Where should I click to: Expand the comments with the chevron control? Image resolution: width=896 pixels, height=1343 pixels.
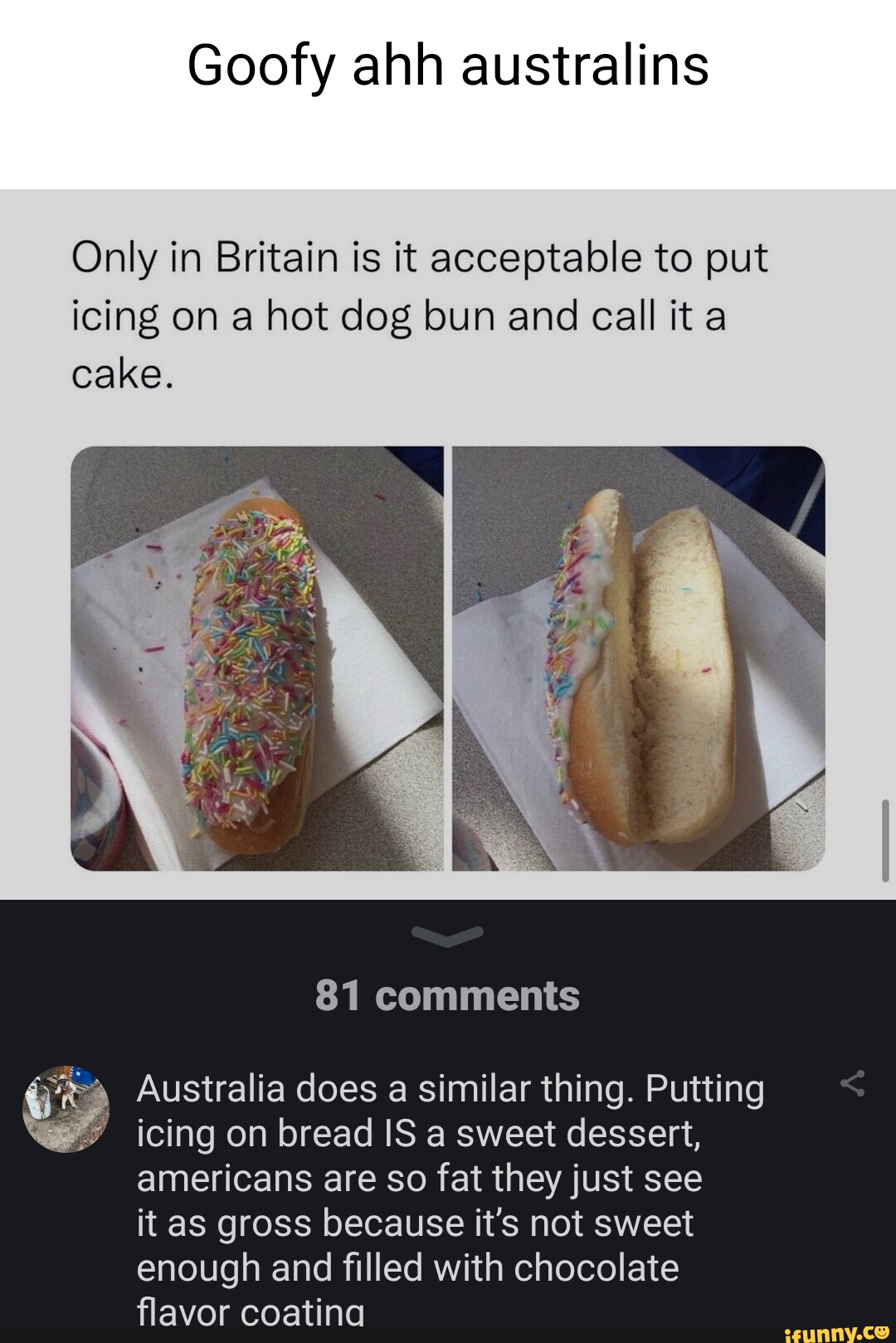point(448,936)
